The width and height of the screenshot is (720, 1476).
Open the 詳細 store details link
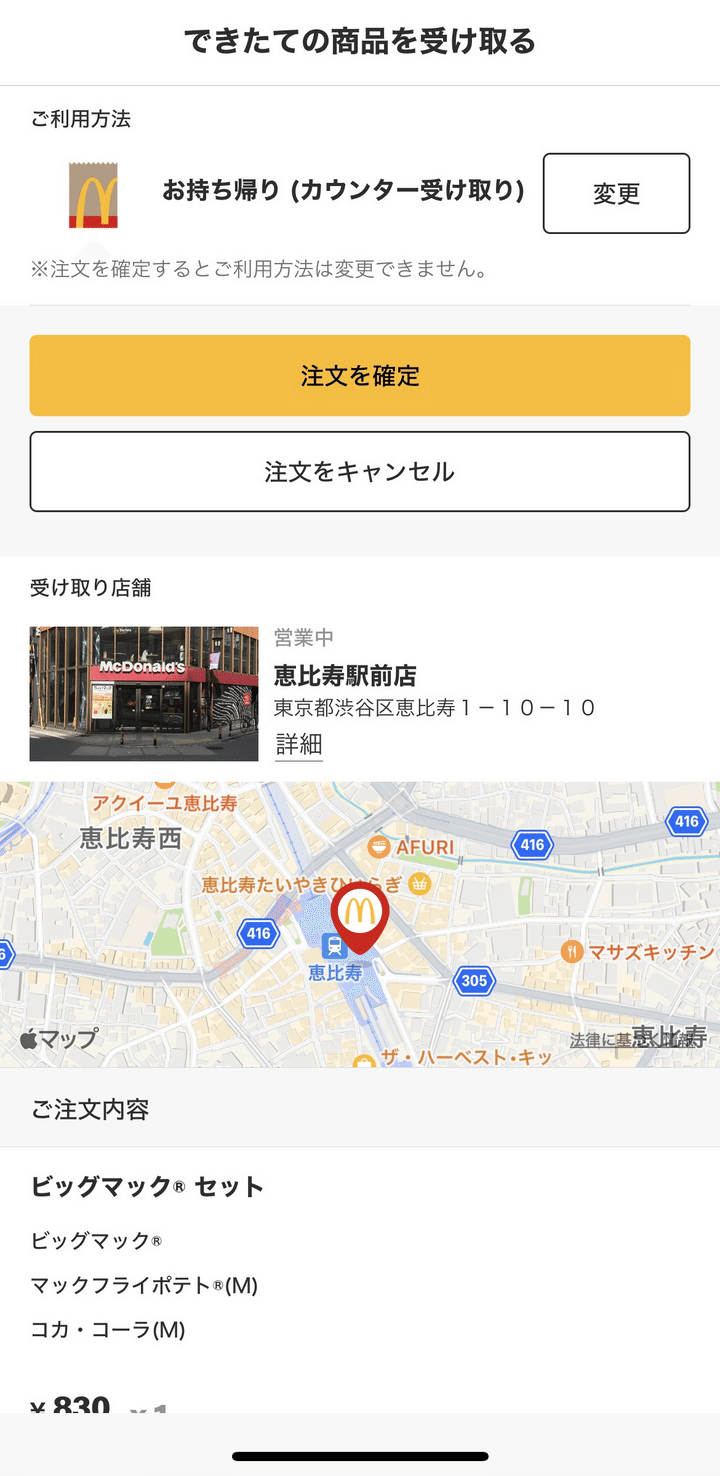tap(296, 744)
